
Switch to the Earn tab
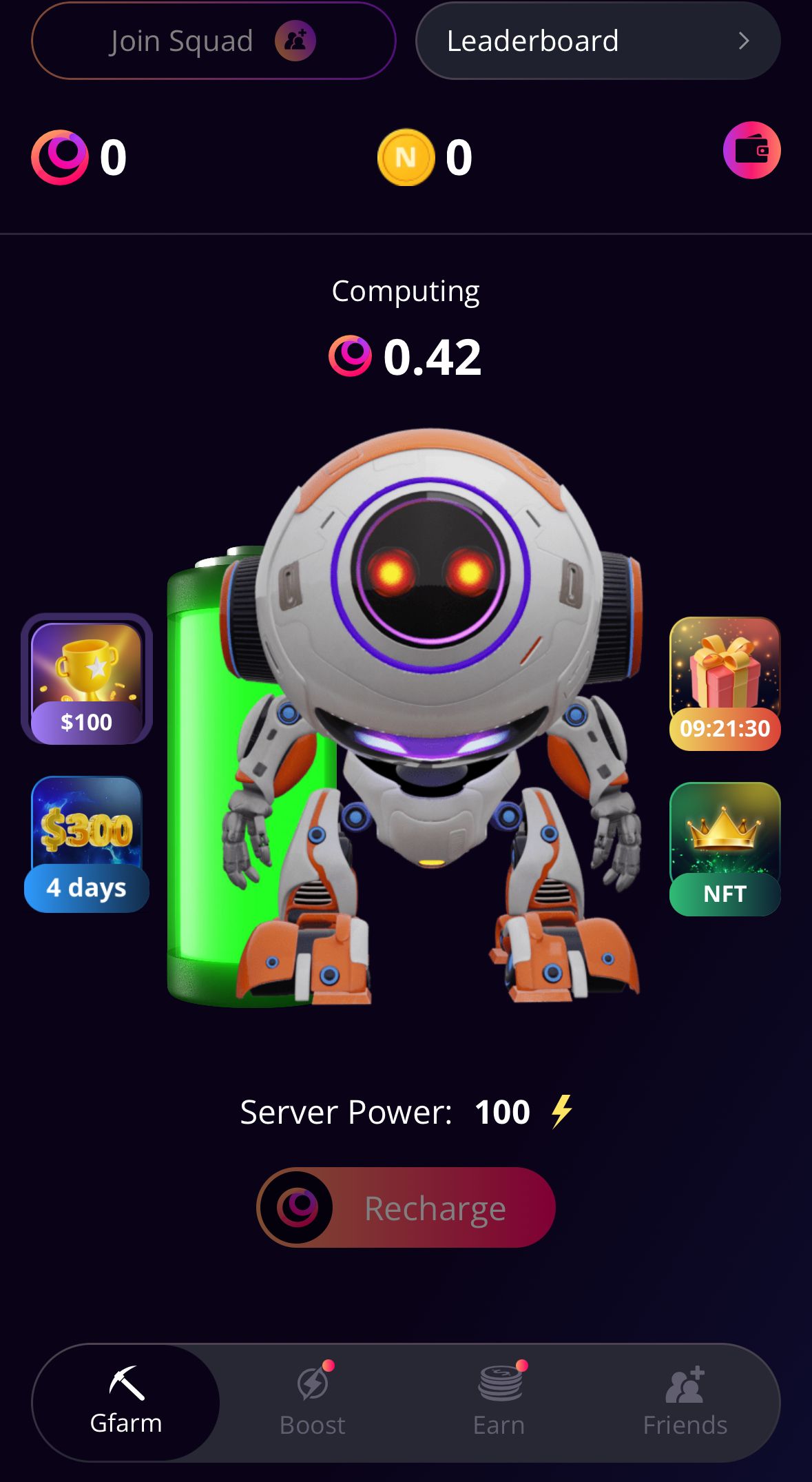coord(499,1403)
